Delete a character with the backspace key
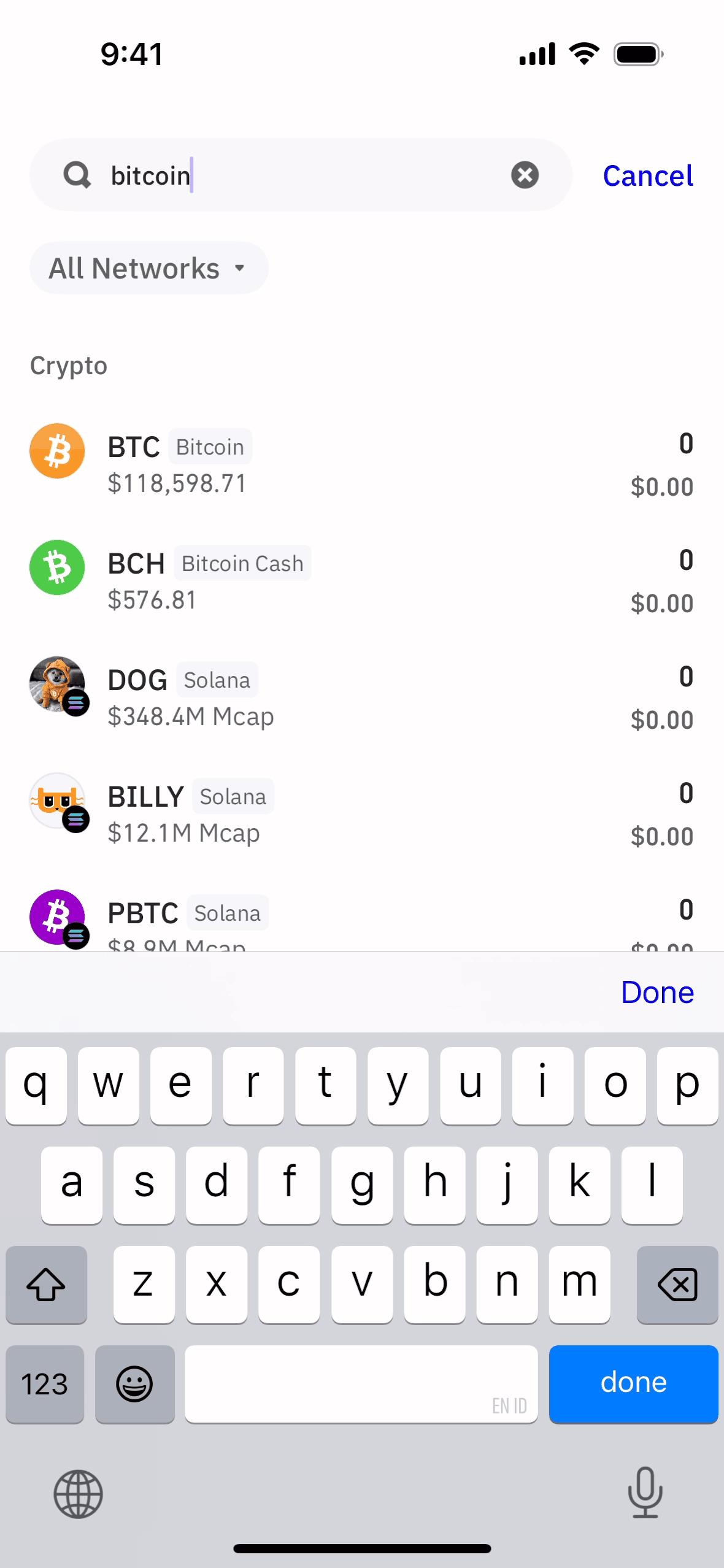Viewport: 724px width, 1568px height. coord(677,1285)
